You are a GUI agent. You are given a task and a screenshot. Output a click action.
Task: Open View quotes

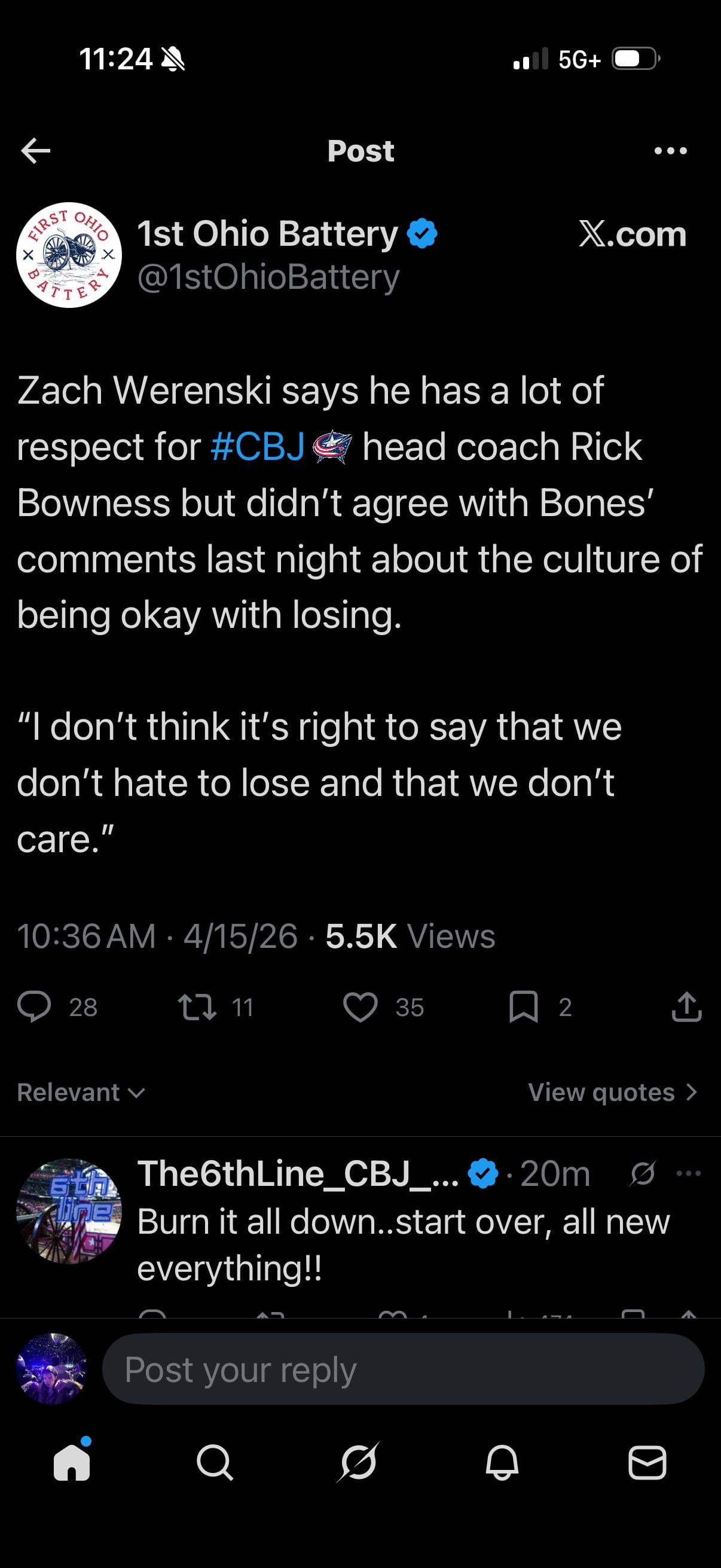(612, 1093)
